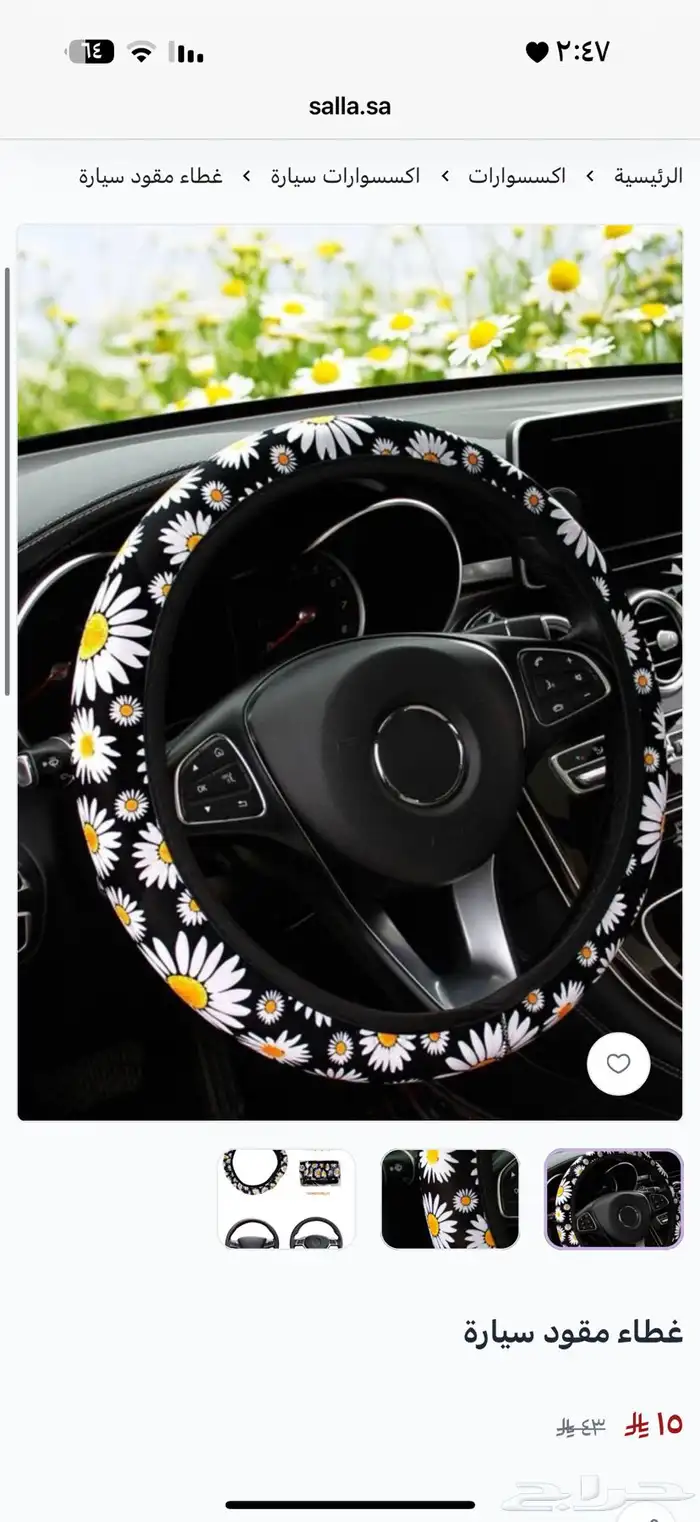Add the steering wheel cover to favorites
Screen dimensions: 700x1522
tap(618, 1064)
